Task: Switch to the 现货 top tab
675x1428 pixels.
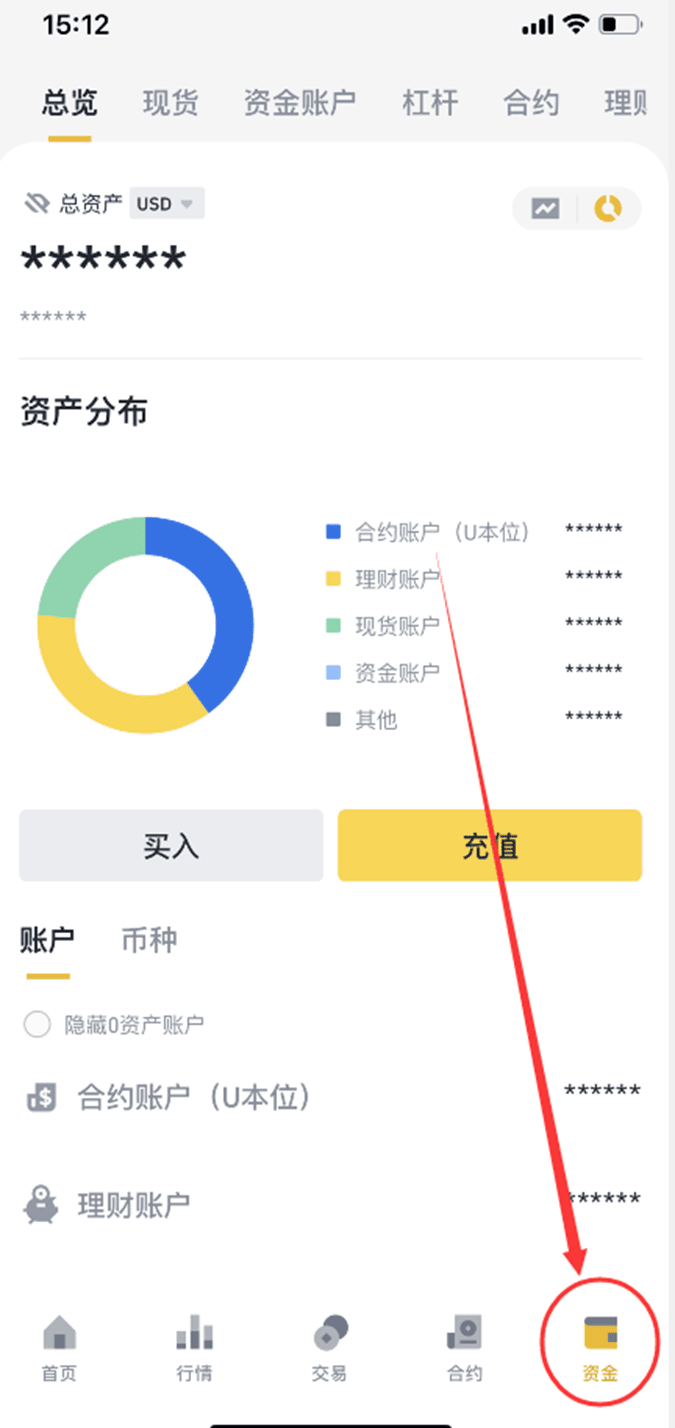Action: (x=171, y=103)
